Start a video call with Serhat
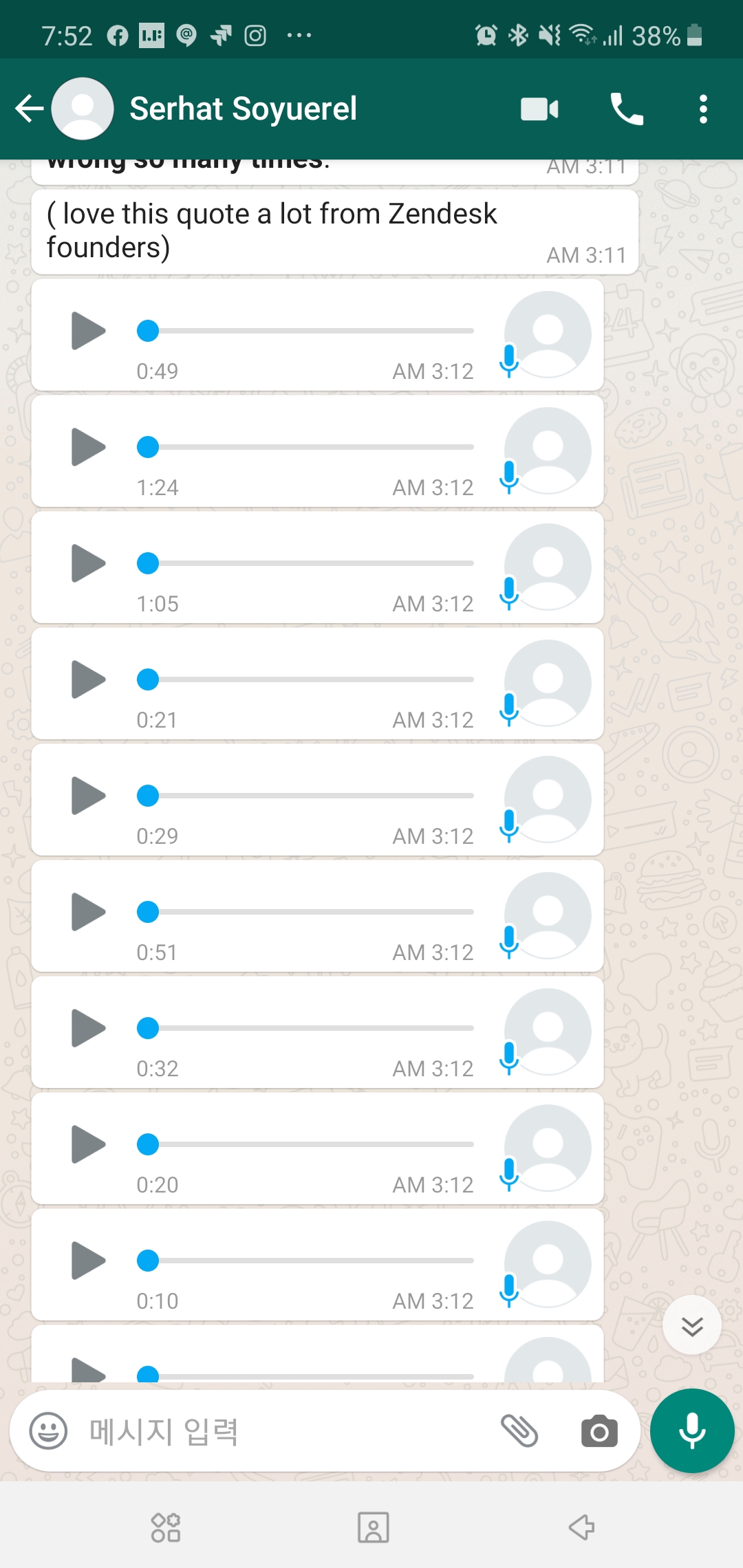 (539, 109)
